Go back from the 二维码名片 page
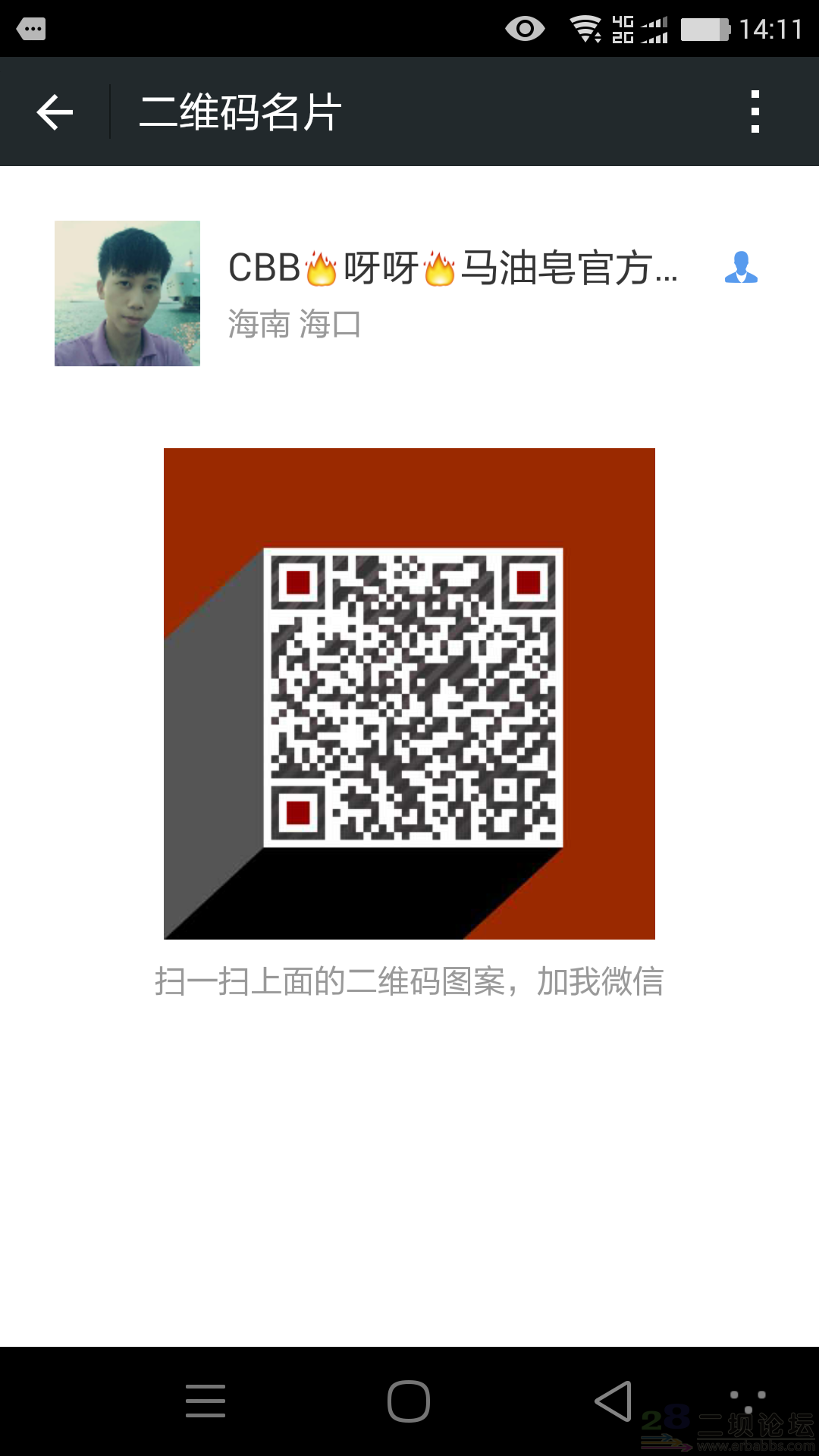This screenshot has width=819, height=1456. click(x=55, y=112)
